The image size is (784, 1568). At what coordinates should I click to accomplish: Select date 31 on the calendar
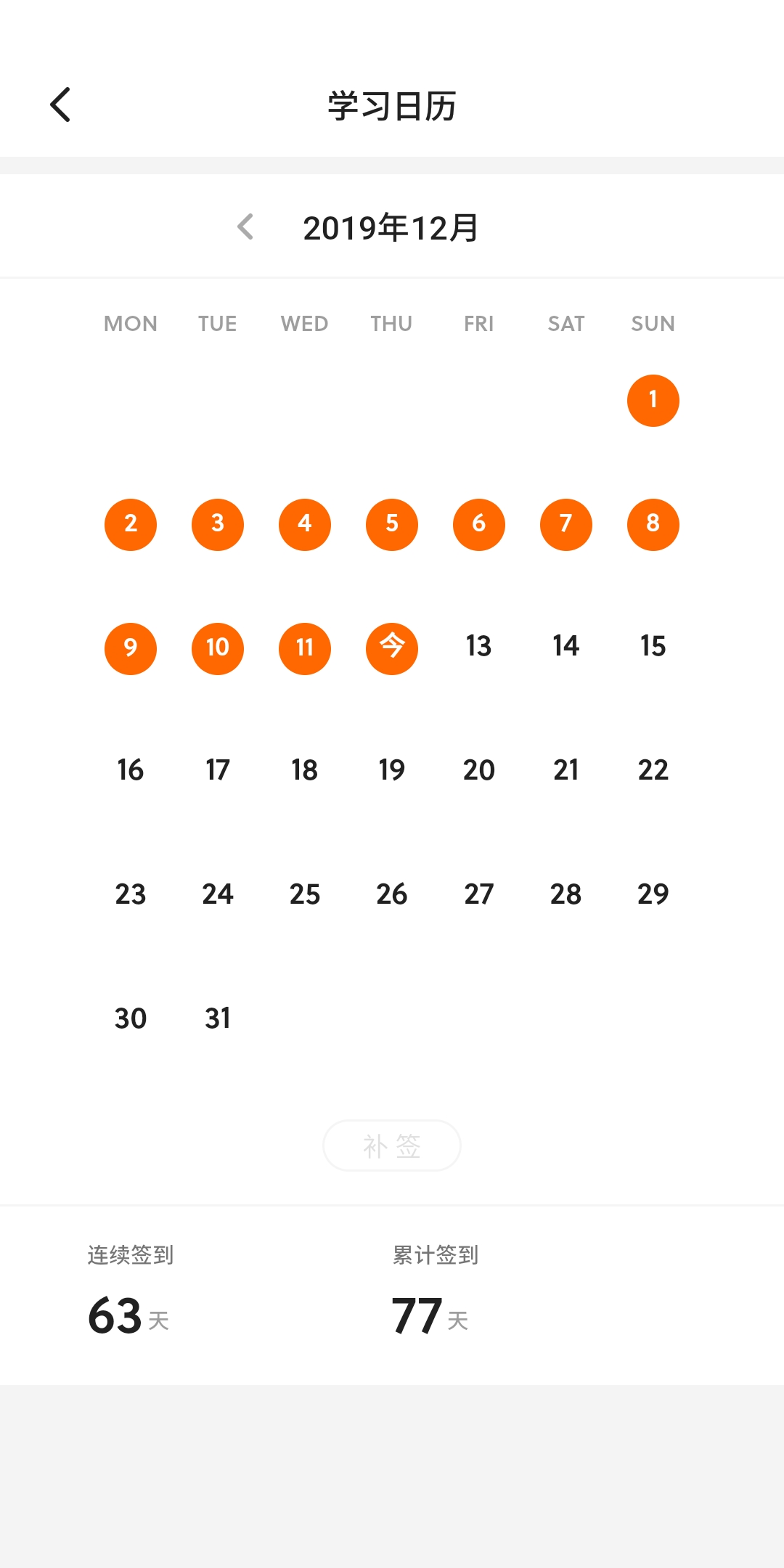(x=217, y=1018)
